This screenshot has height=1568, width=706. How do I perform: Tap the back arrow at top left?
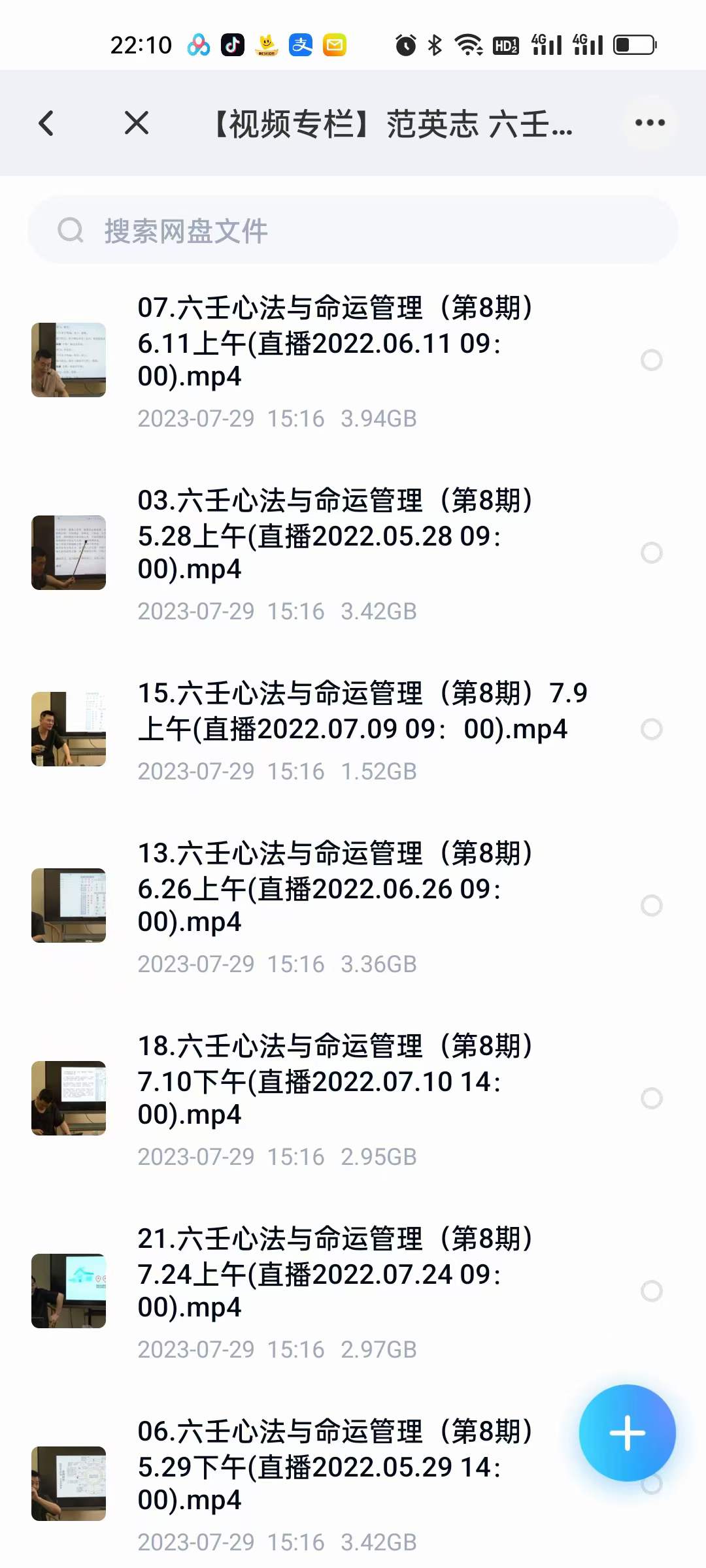click(46, 123)
